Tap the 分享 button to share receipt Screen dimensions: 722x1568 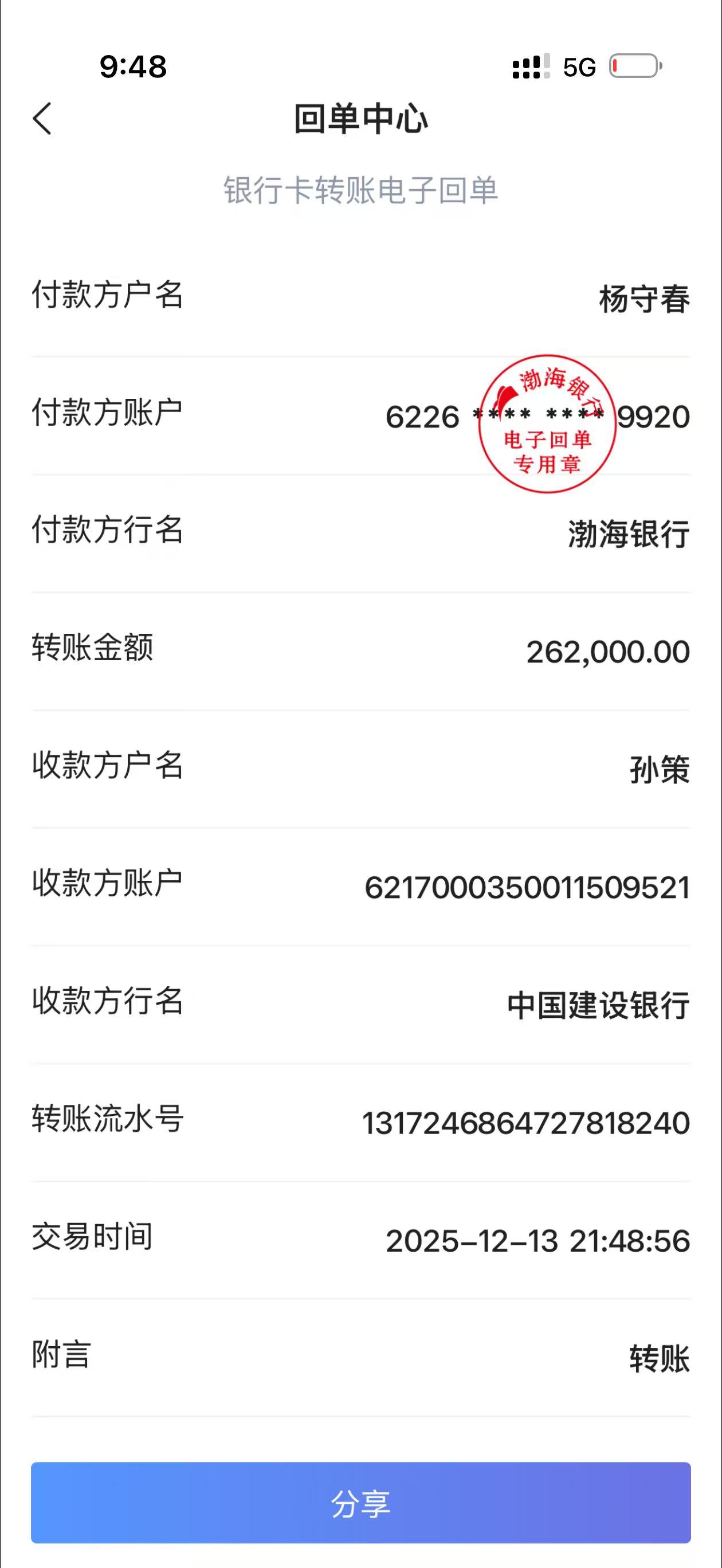(x=360, y=1503)
